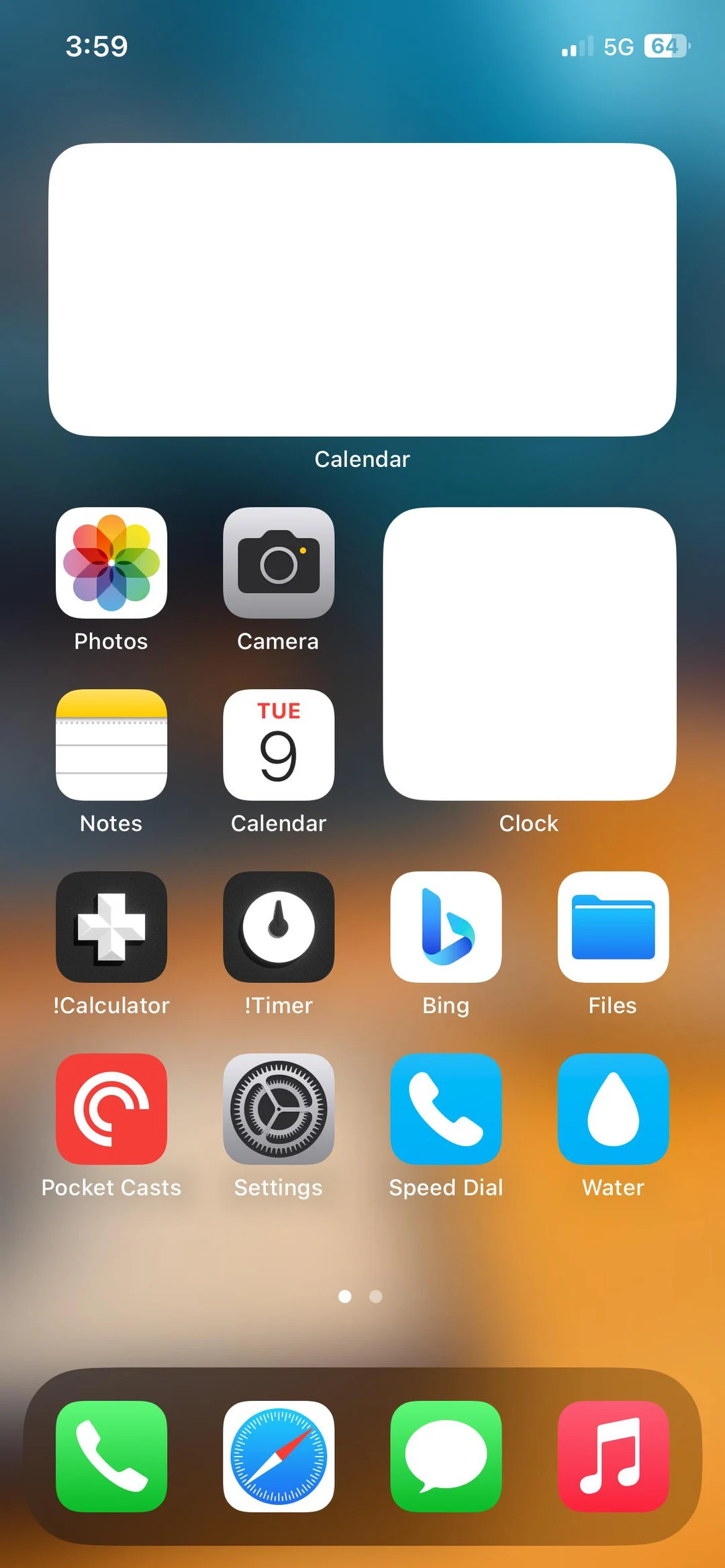The width and height of the screenshot is (725, 1568).
Task: Open the Settings app
Action: click(279, 1110)
